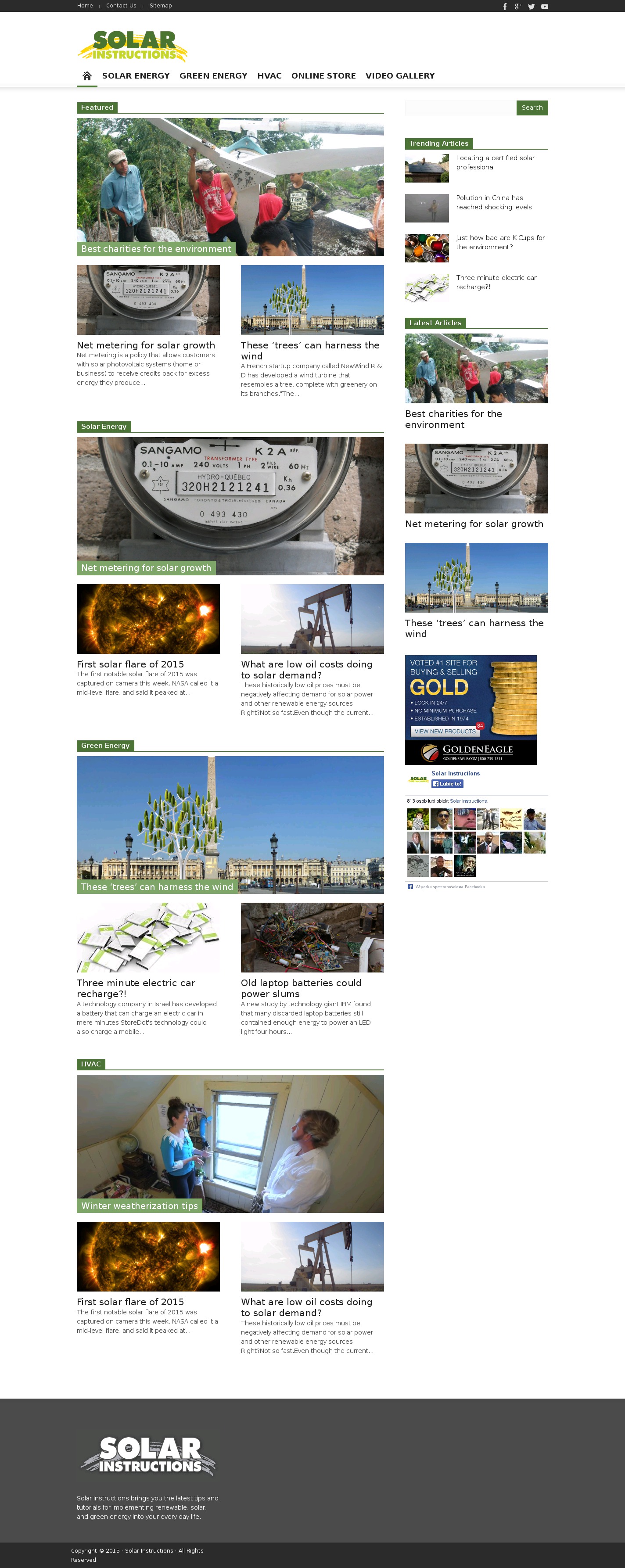Visit the Online Store
The height and width of the screenshot is (1568, 625).
(x=323, y=75)
